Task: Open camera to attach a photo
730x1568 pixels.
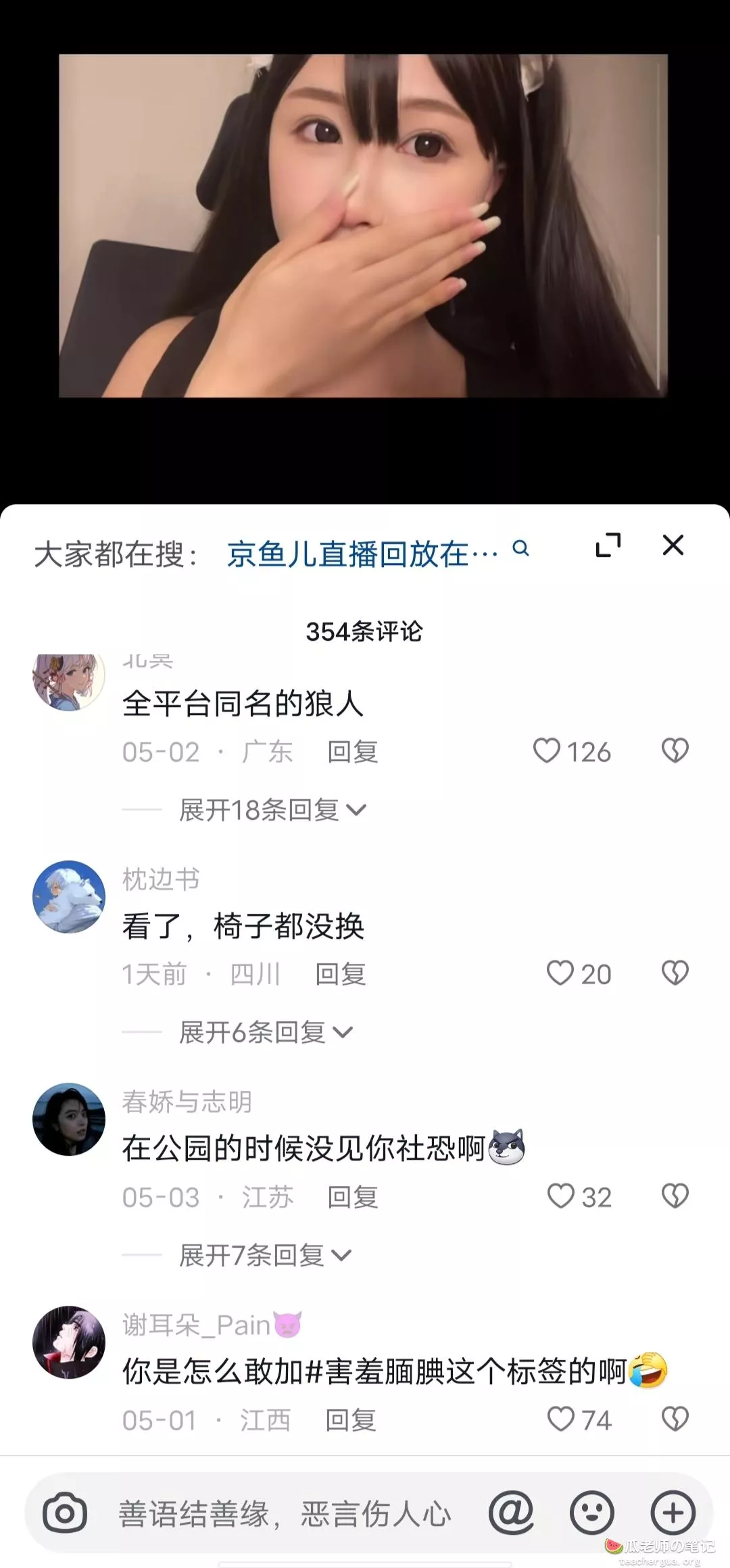Action: point(65,1513)
